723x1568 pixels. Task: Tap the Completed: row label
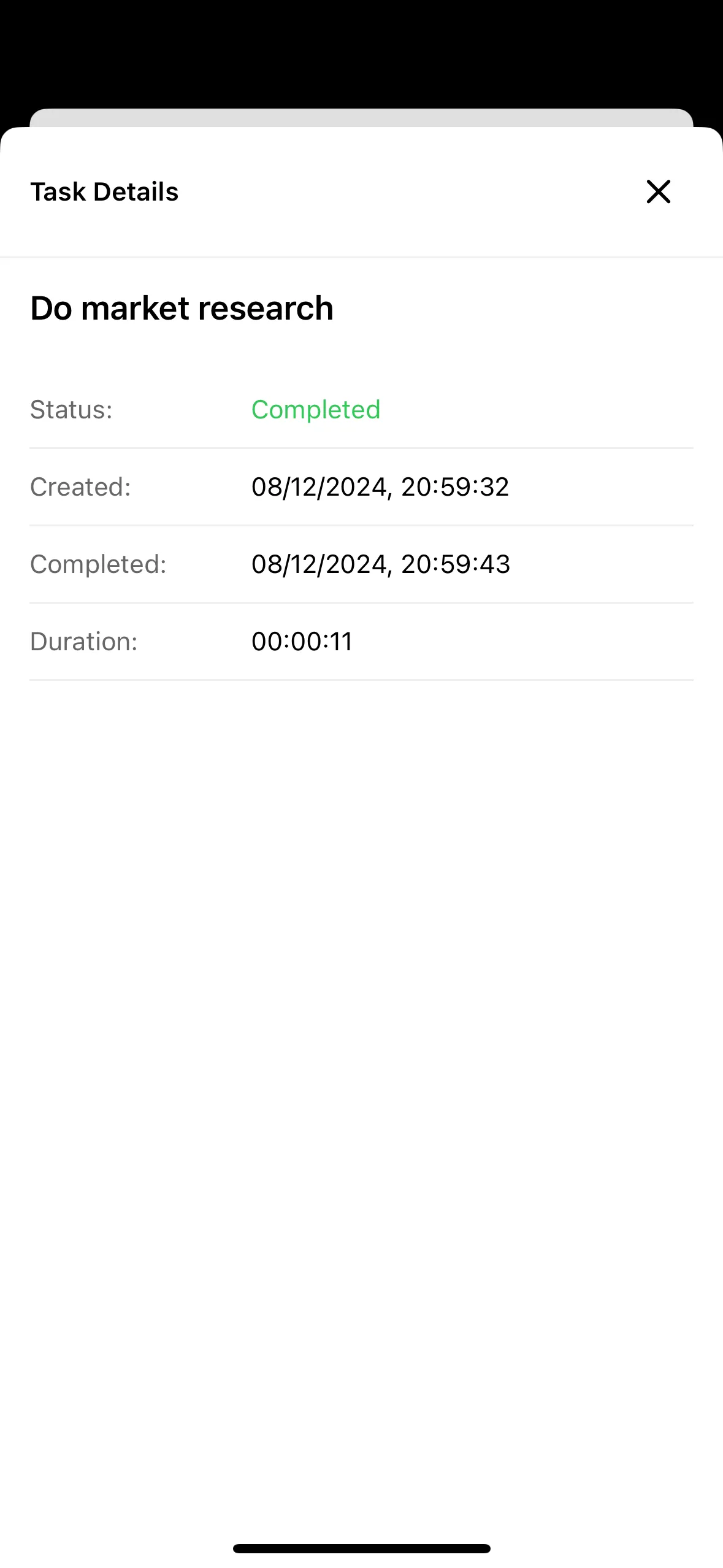point(98,564)
